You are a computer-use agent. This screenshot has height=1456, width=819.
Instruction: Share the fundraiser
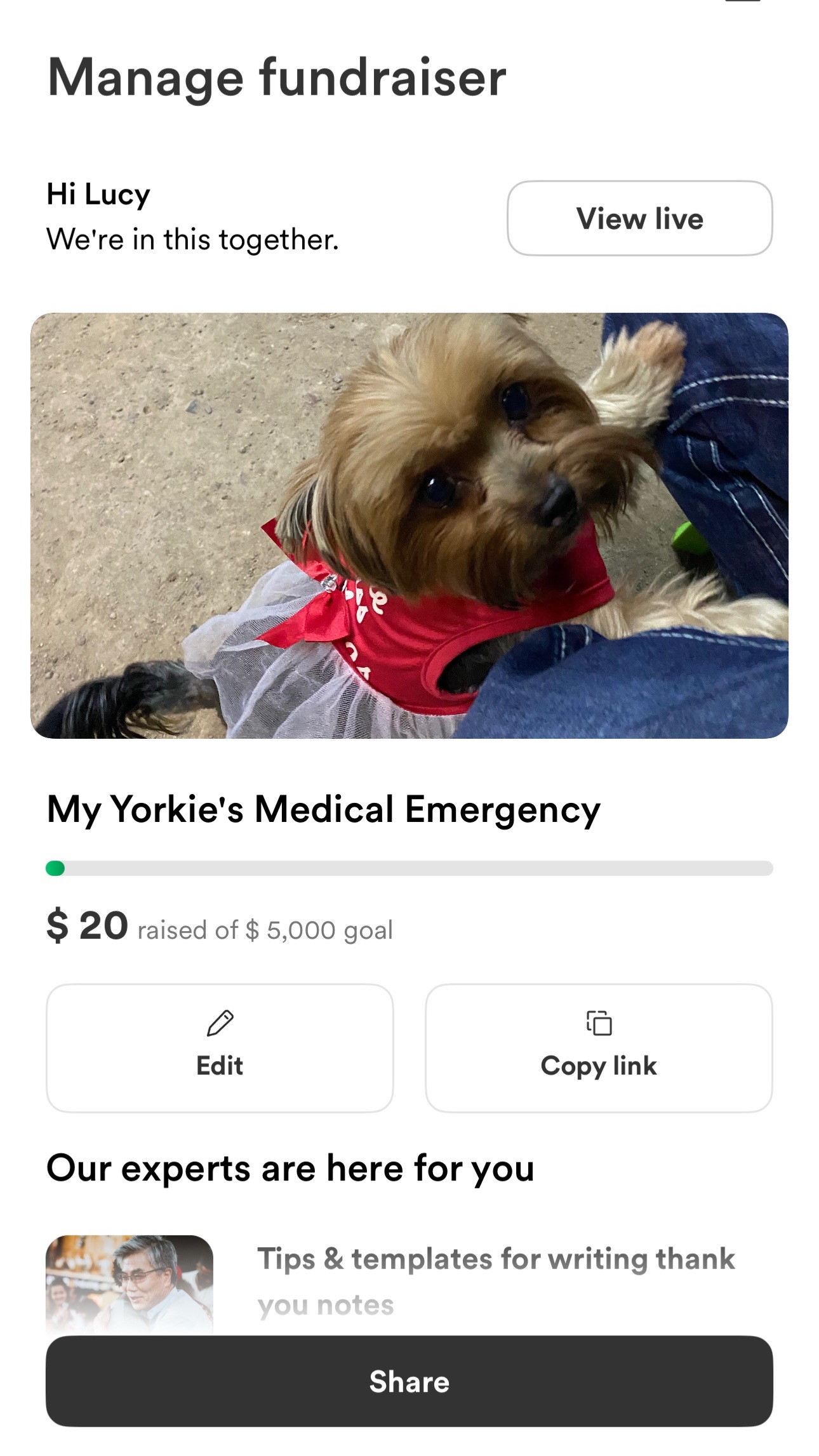(x=409, y=1381)
